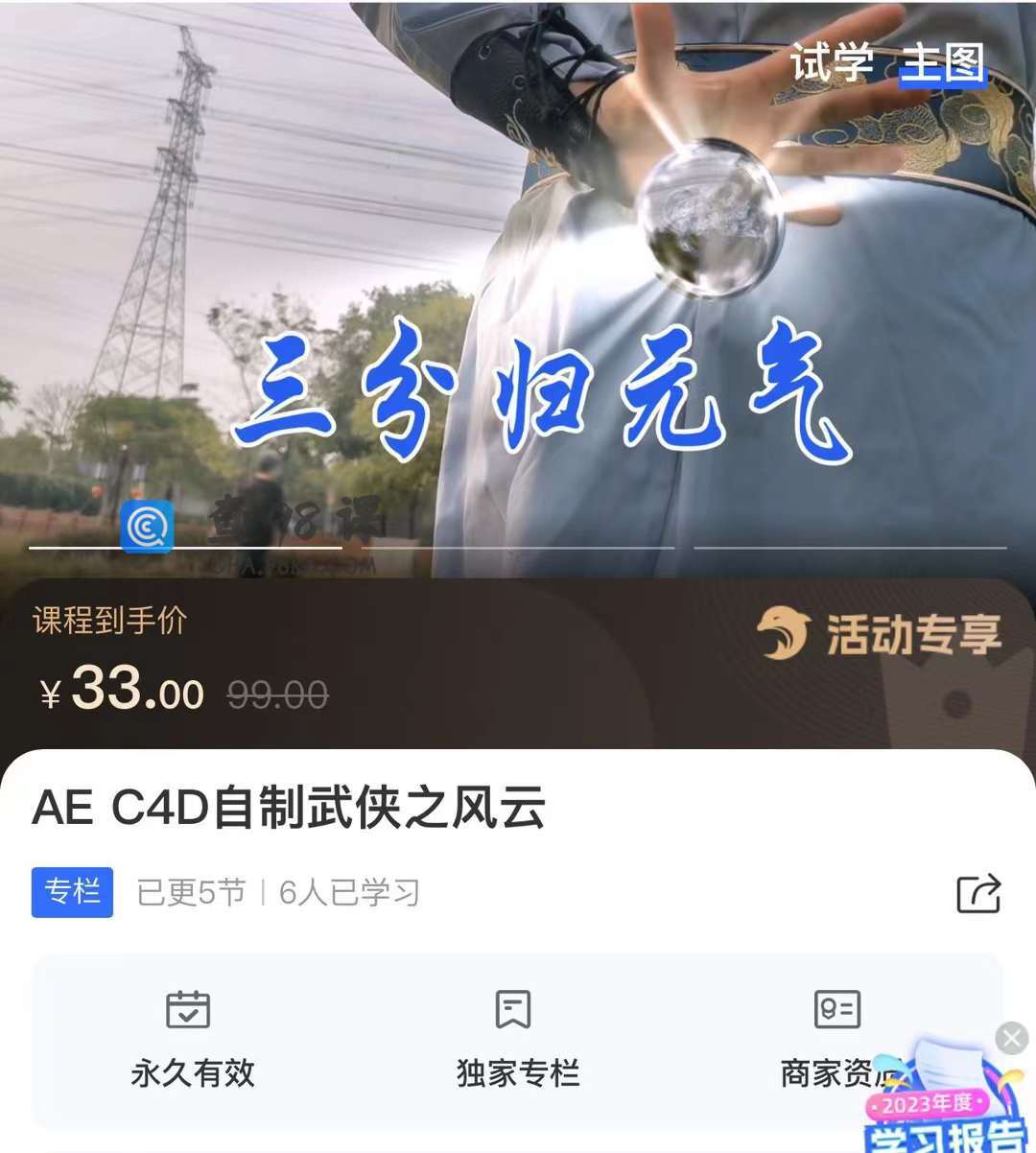1036x1153 pixels.
Task: Select the 主图 tab
Action: [942, 63]
